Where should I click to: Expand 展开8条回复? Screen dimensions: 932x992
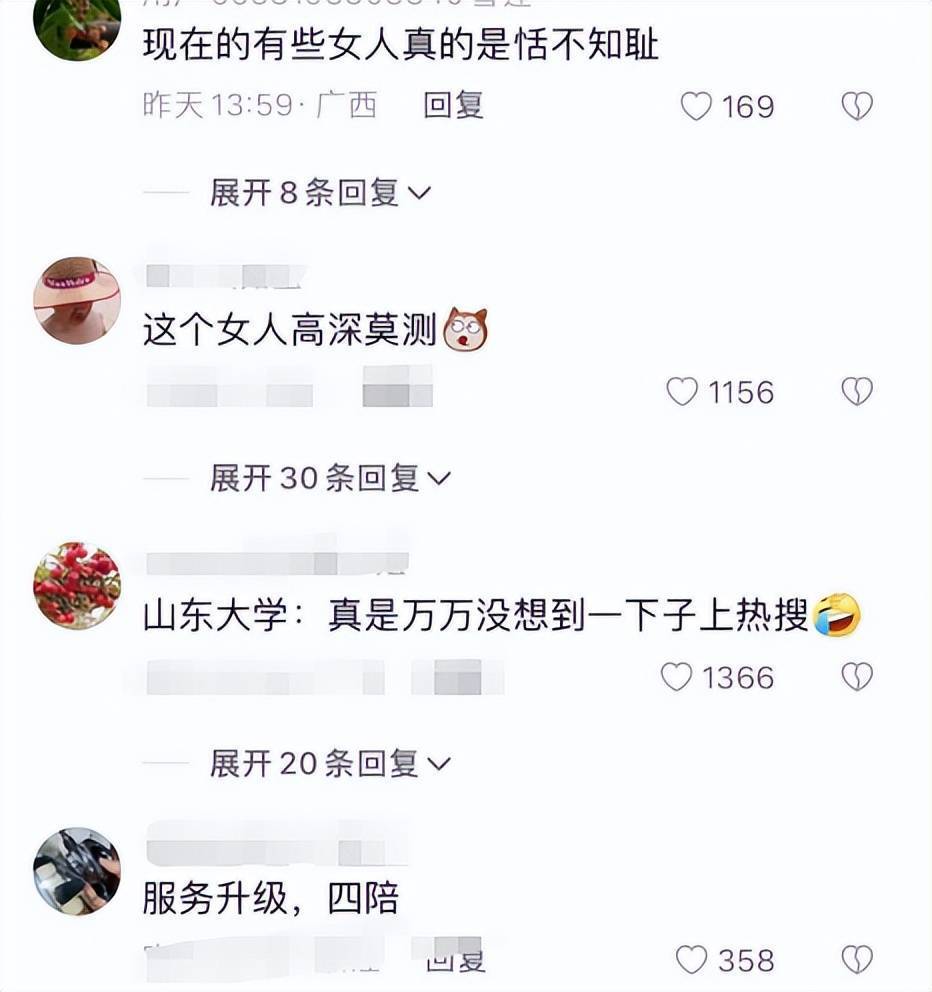(319, 192)
